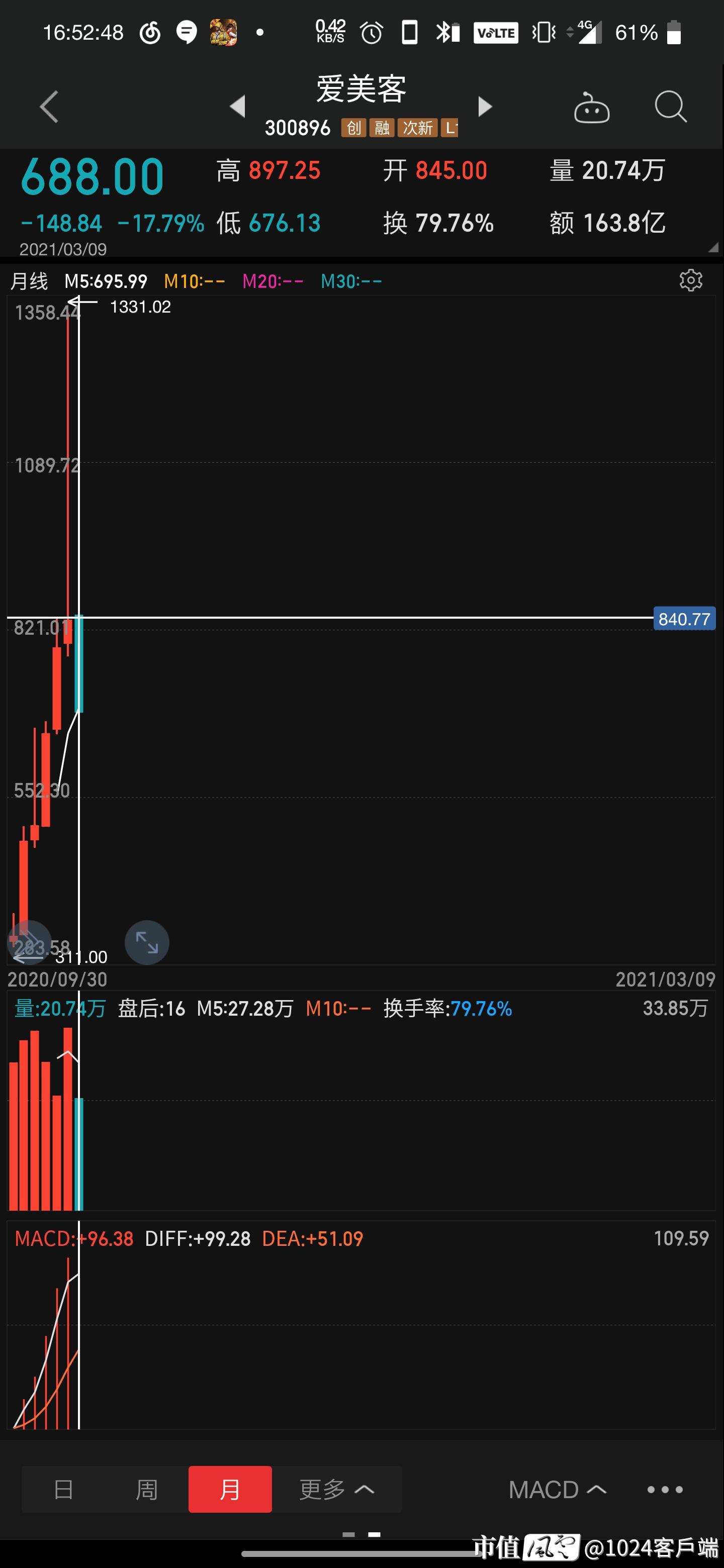Switch to previous stock using left triangle arrow
Screen dimensions: 724x1568
[x=238, y=107]
